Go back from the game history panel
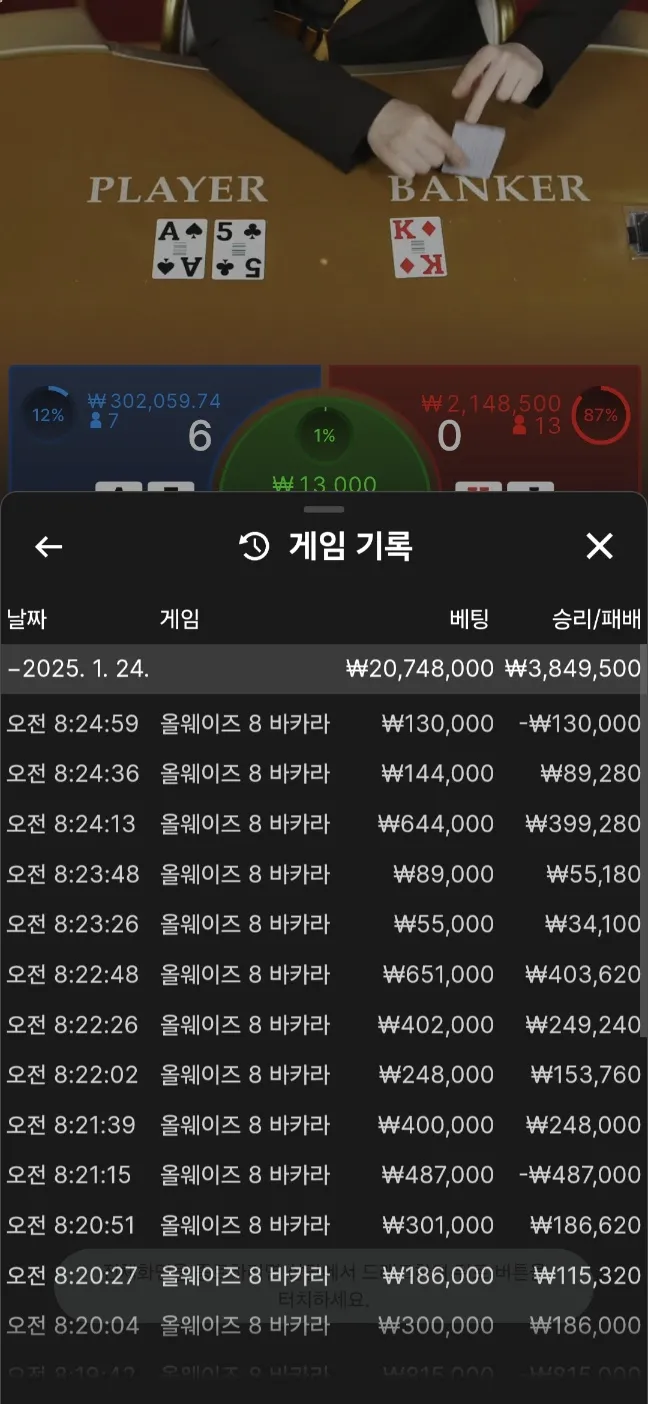 [x=48, y=546]
